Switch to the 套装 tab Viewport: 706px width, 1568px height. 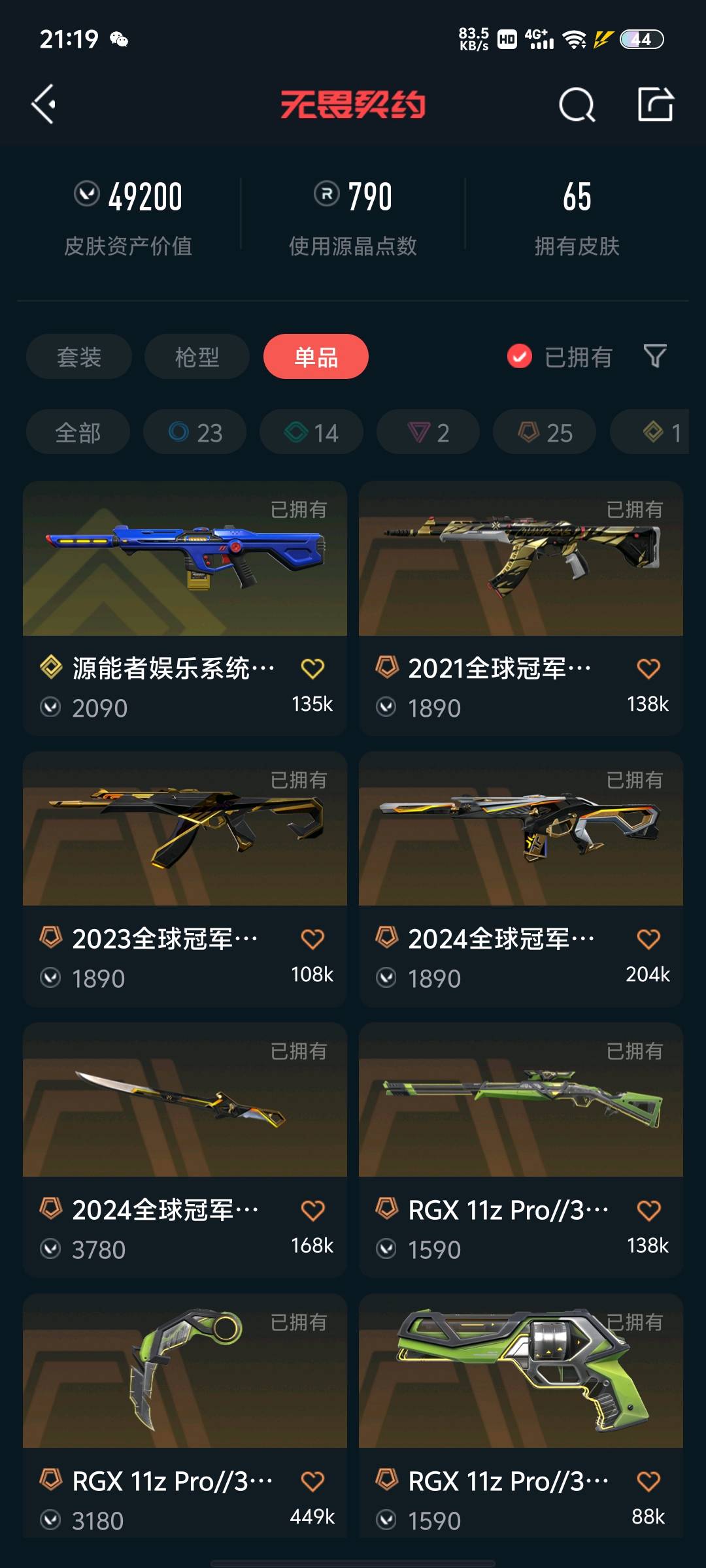tap(79, 357)
